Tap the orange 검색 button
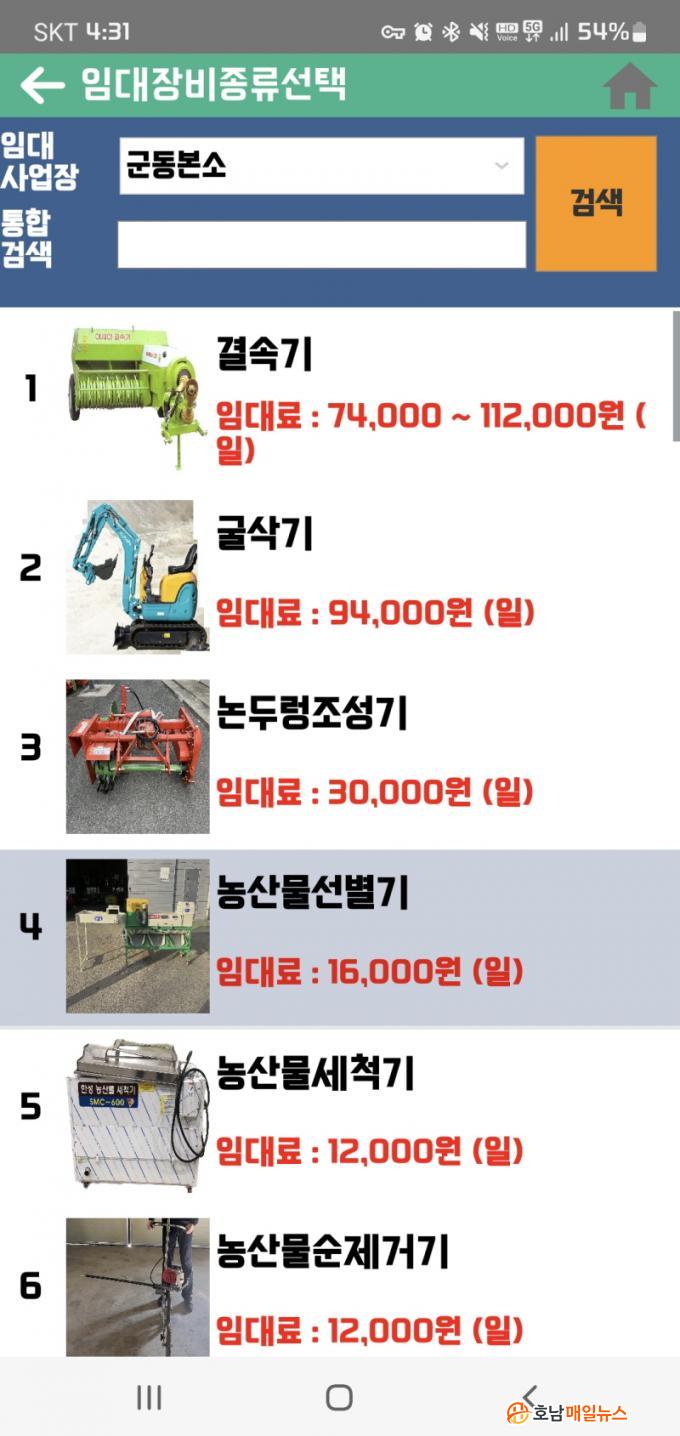 pyautogui.click(x=596, y=204)
